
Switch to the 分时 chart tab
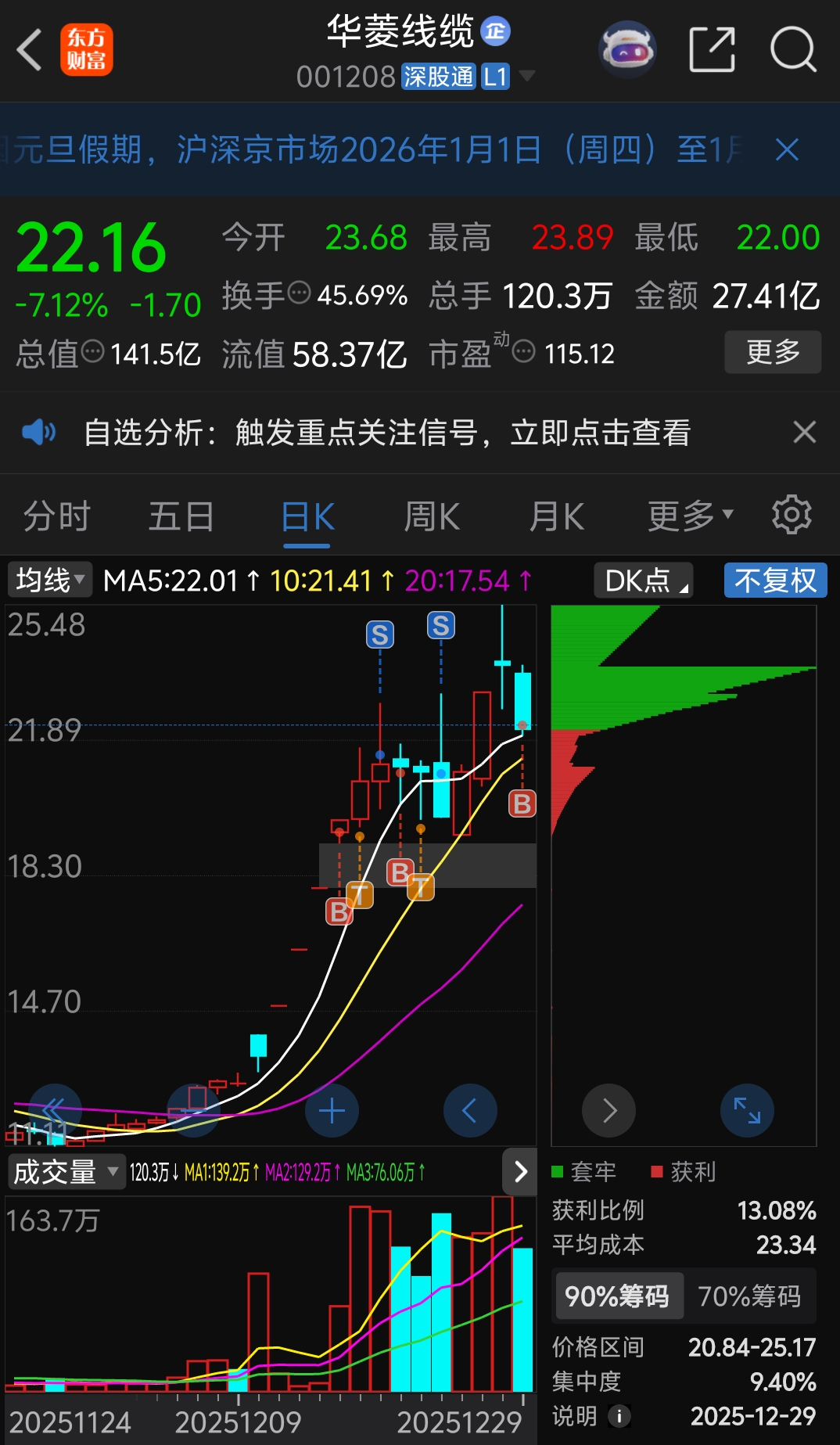tap(57, 517)
